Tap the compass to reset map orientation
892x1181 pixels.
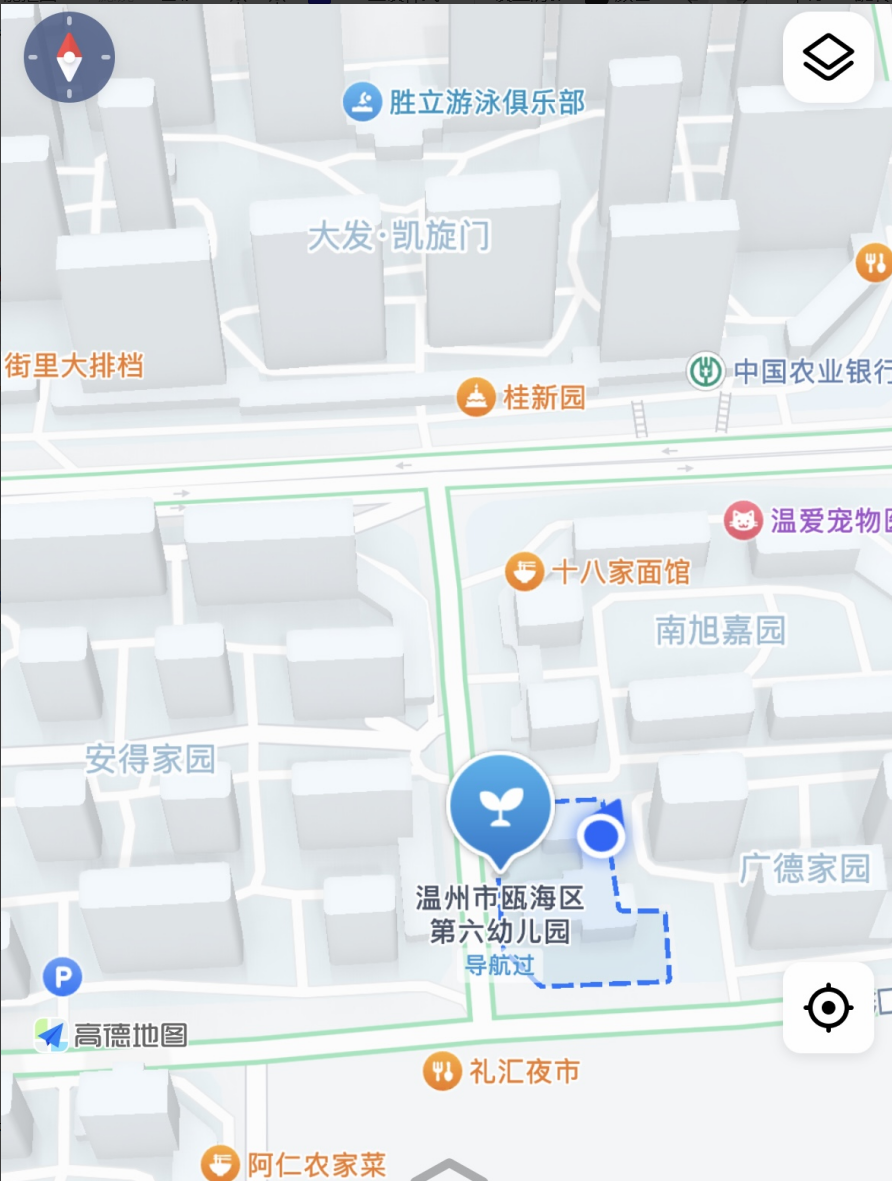tap(69, 58)
